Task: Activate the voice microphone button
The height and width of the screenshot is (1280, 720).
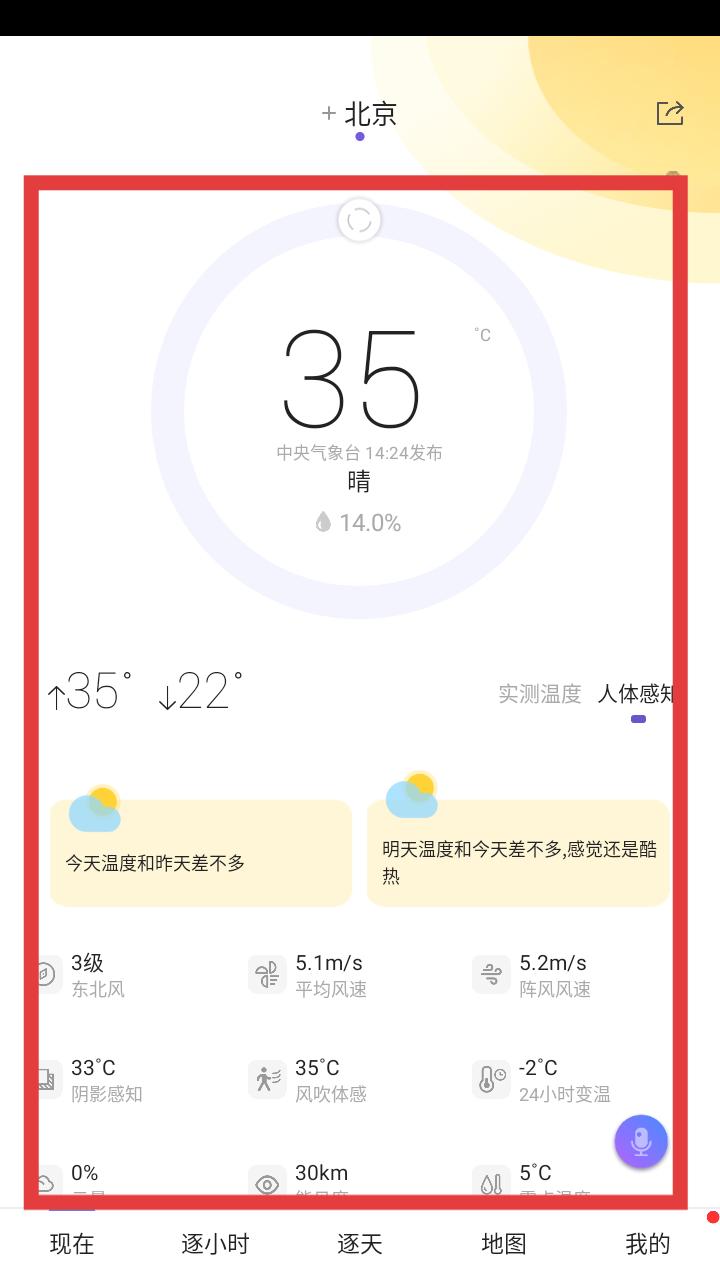Action: click(641, 1141)
